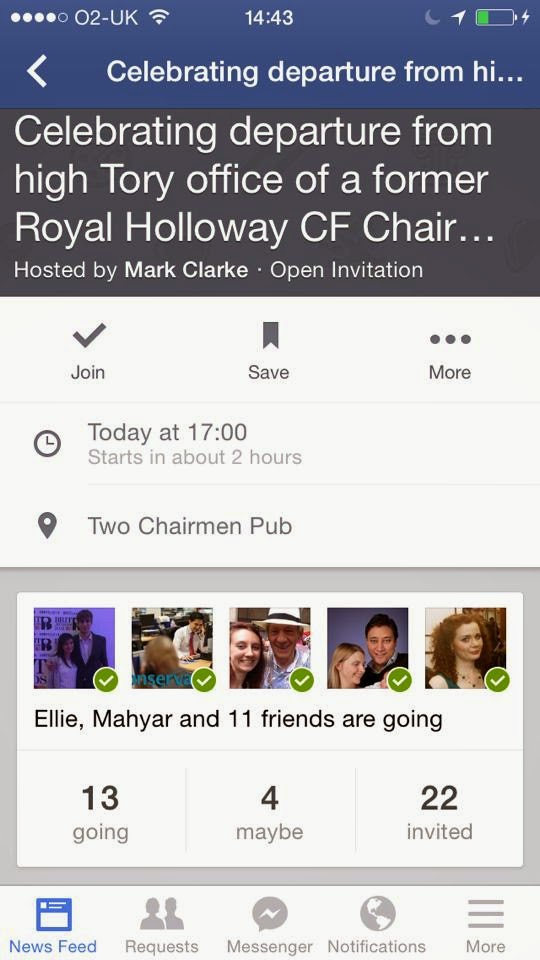Open the Messenger tab

click(x=269, y=924)
